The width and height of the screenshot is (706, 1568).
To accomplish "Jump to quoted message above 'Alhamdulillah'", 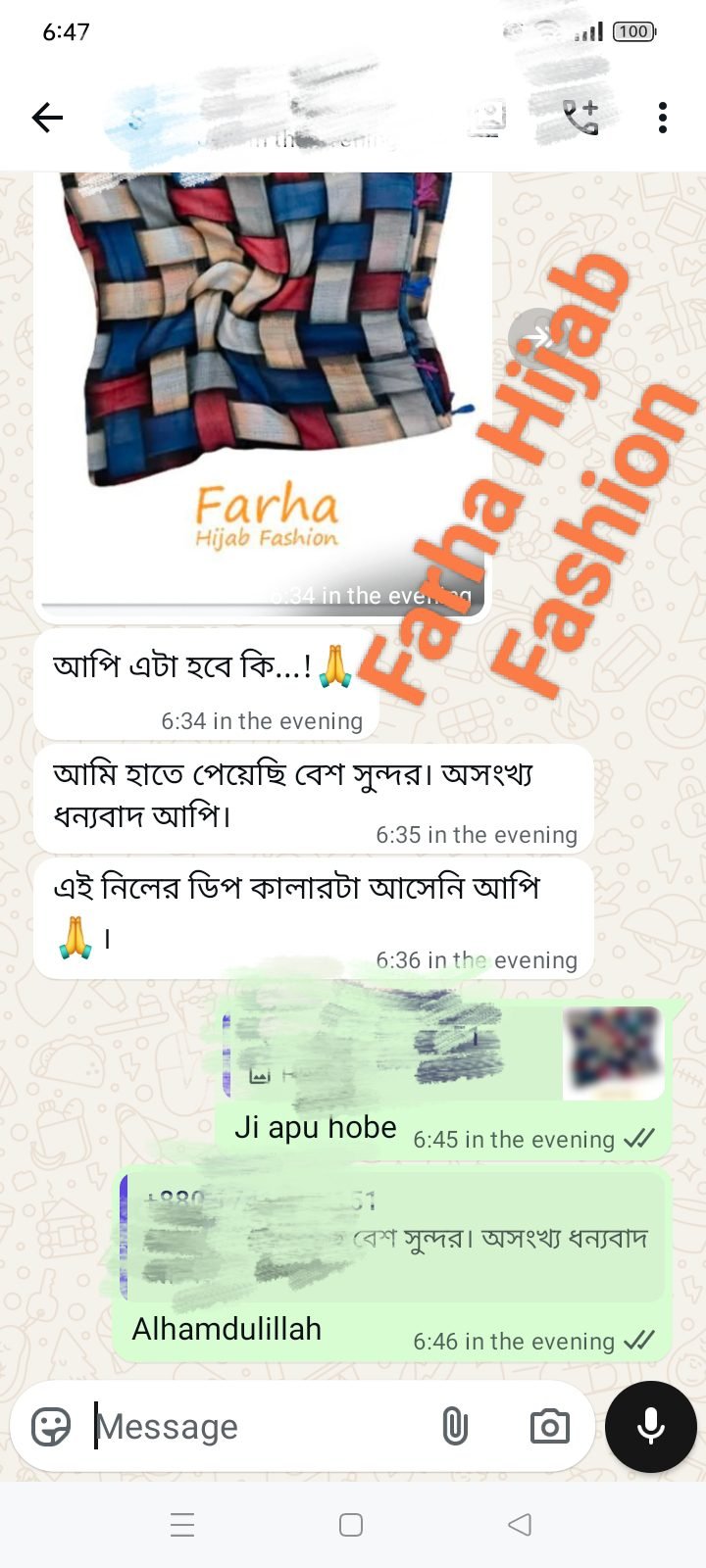I will click(x=392, y=1238).
